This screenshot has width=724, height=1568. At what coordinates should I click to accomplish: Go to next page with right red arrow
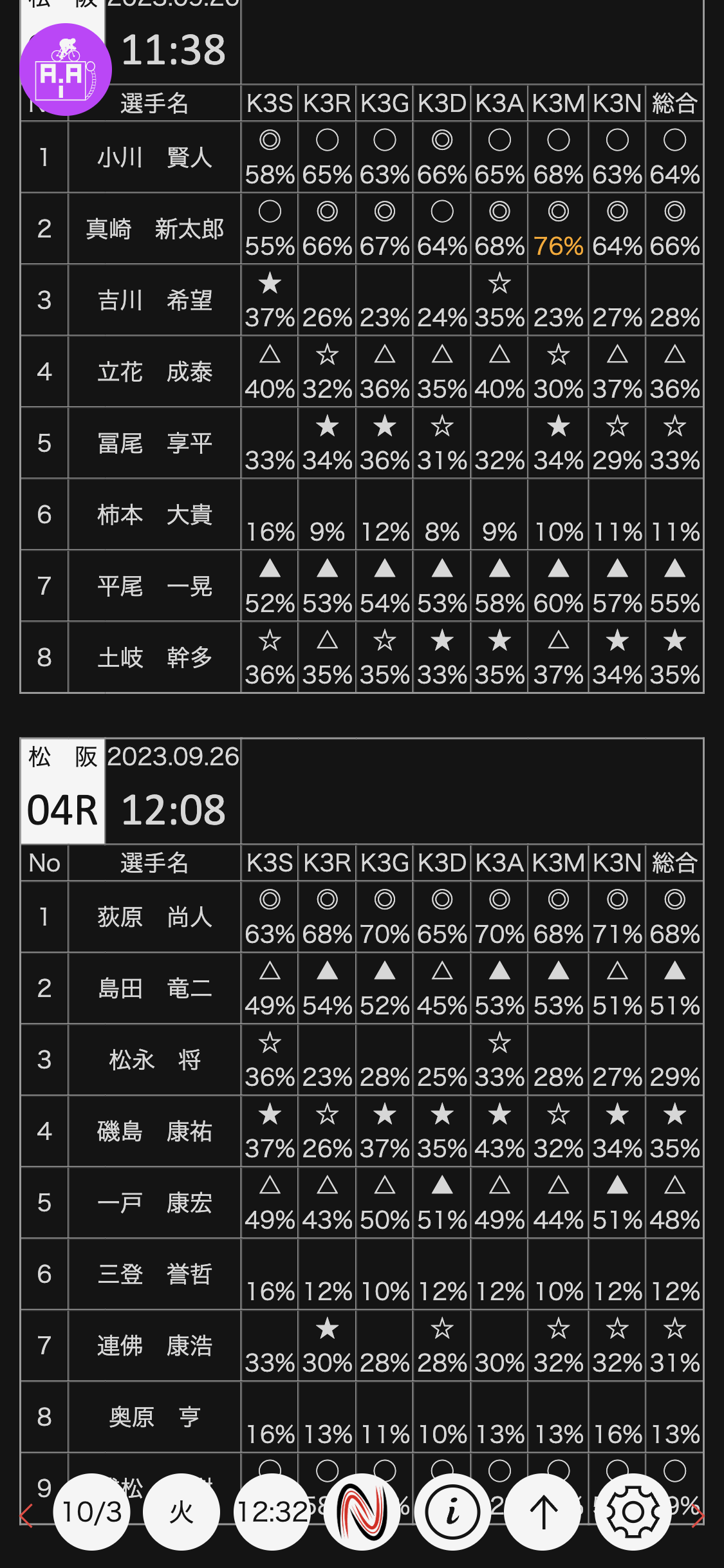pyautogui.click(x=698, y=1516)
